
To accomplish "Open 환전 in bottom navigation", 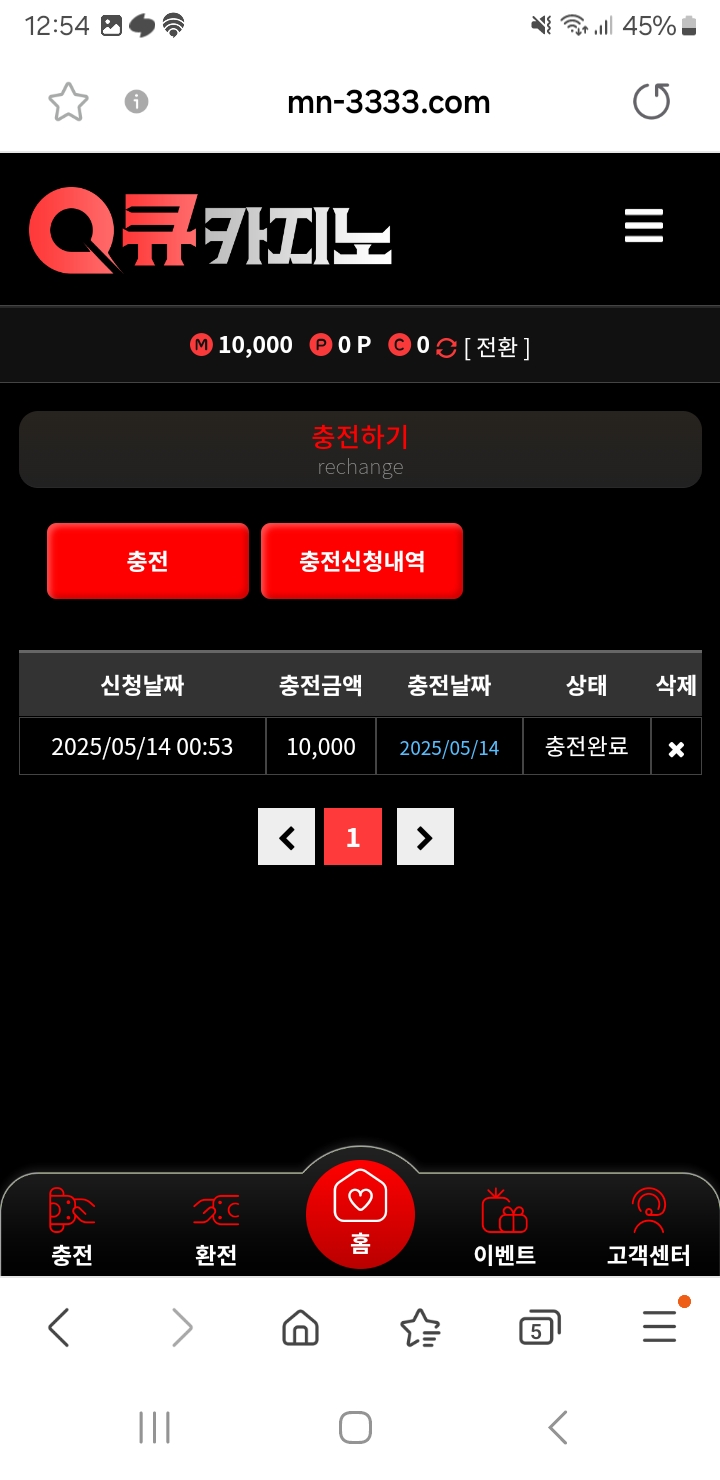I will pyautogui.click(x=216, y=1228).
